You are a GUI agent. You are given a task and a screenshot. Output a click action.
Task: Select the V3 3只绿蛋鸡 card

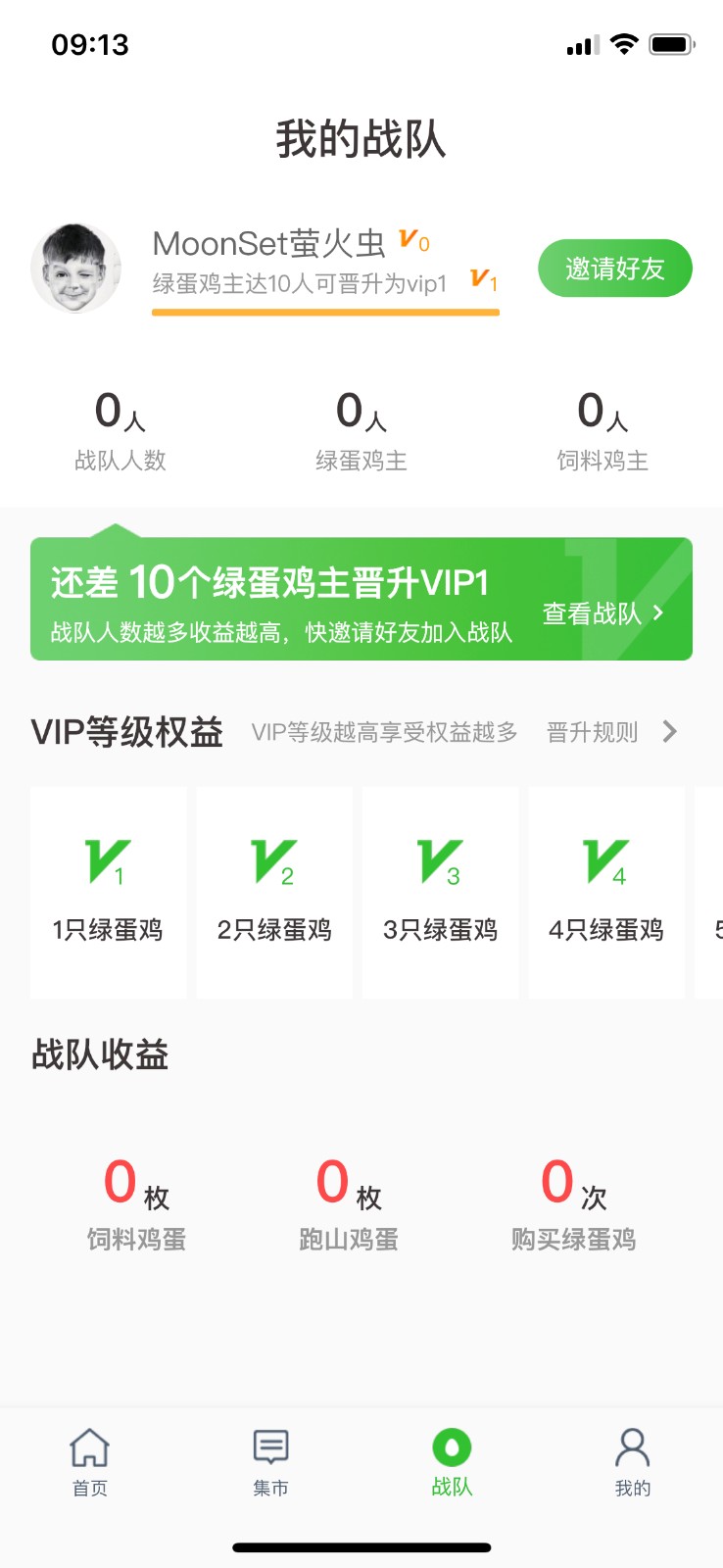click(440, 892)
